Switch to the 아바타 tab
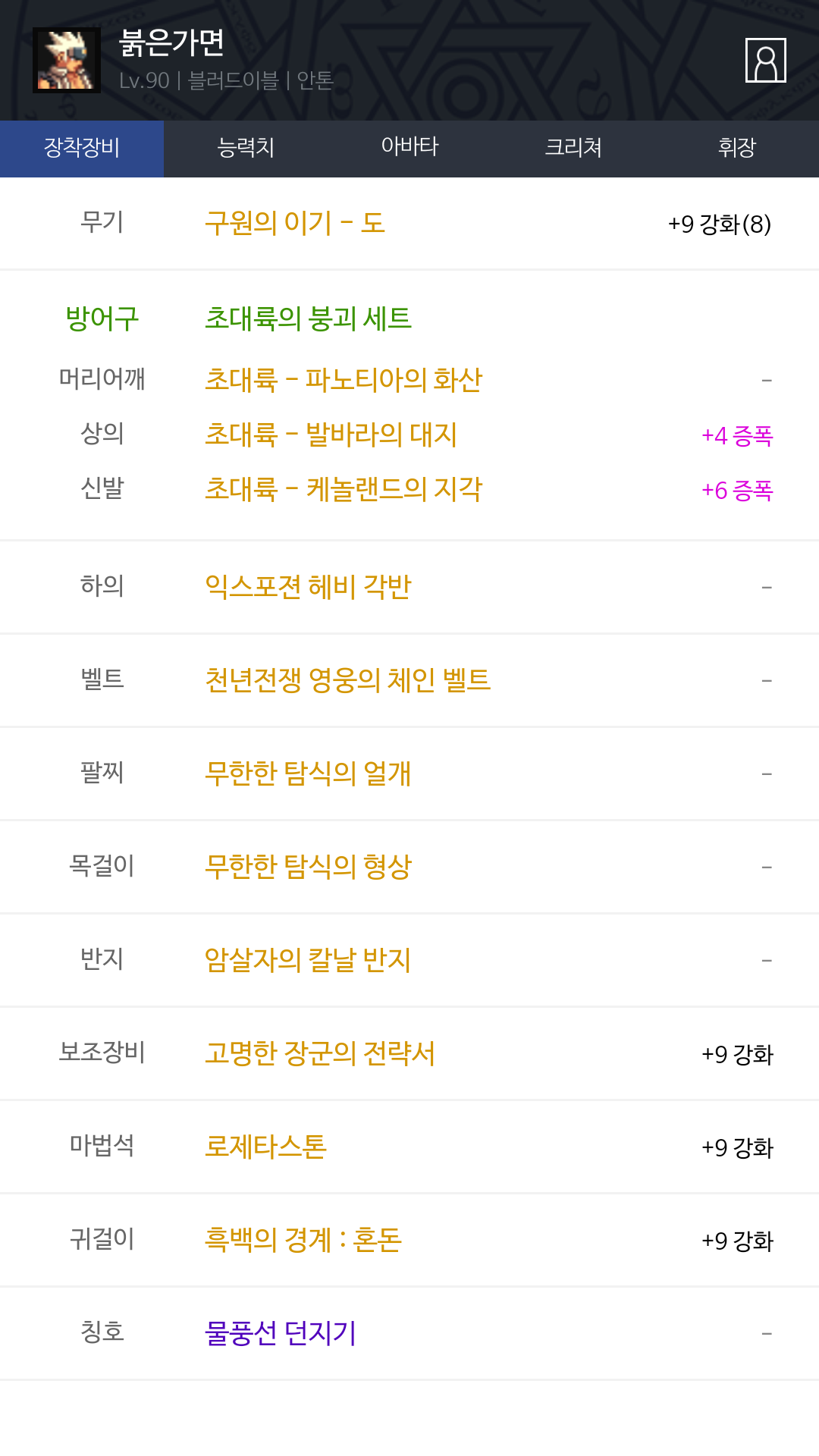 pyautogui.click(x=409, y=149)
